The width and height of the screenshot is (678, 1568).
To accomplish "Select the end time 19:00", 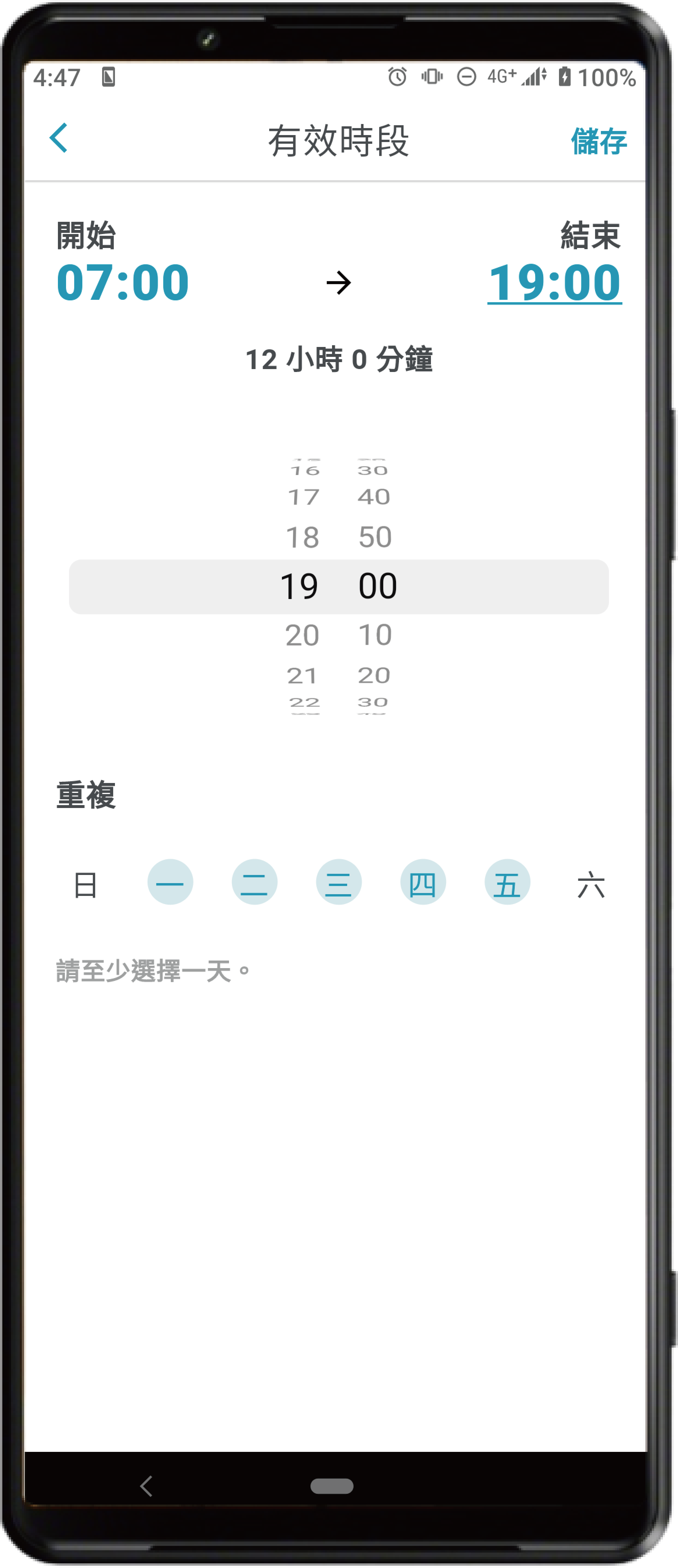I will 554,282.
